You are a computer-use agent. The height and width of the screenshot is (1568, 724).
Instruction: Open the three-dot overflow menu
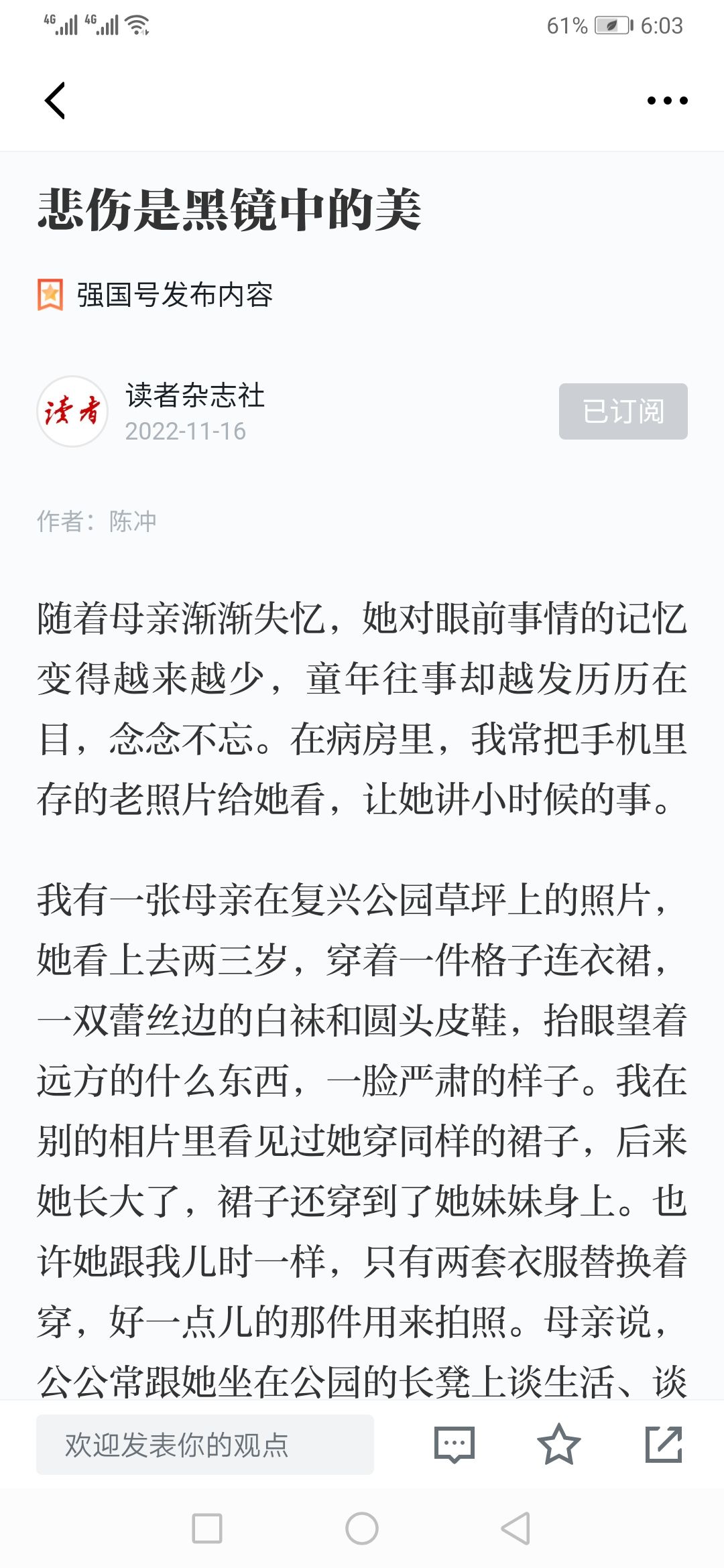(x=667, y=101)
